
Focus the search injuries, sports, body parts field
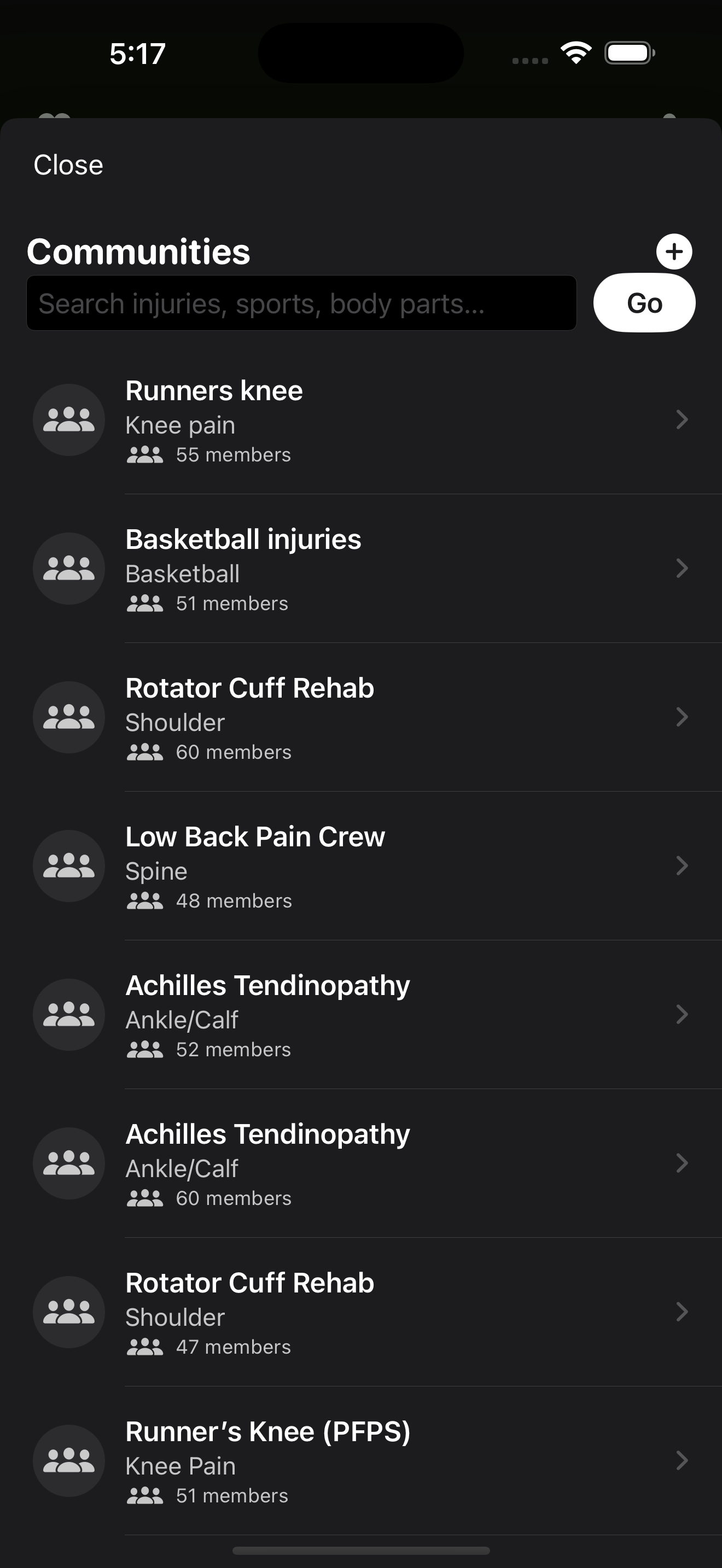(x=301, y=303)
